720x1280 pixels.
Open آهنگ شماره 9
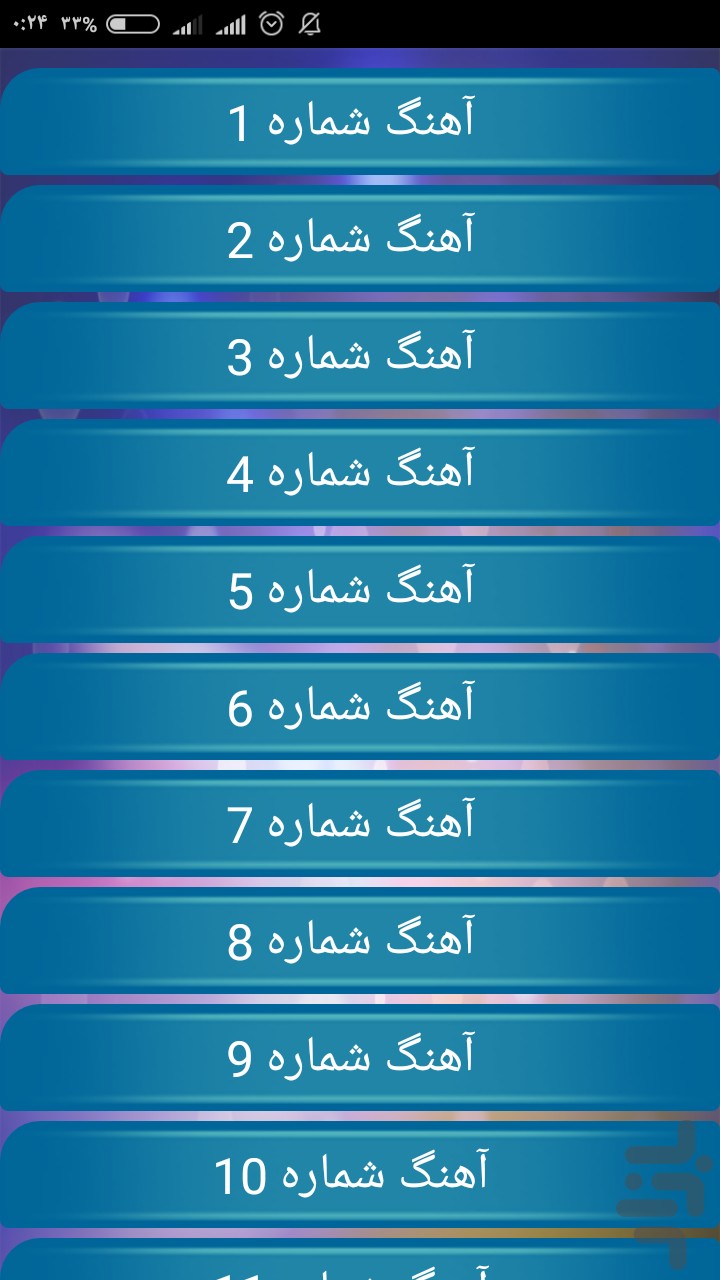(360, 1058)
